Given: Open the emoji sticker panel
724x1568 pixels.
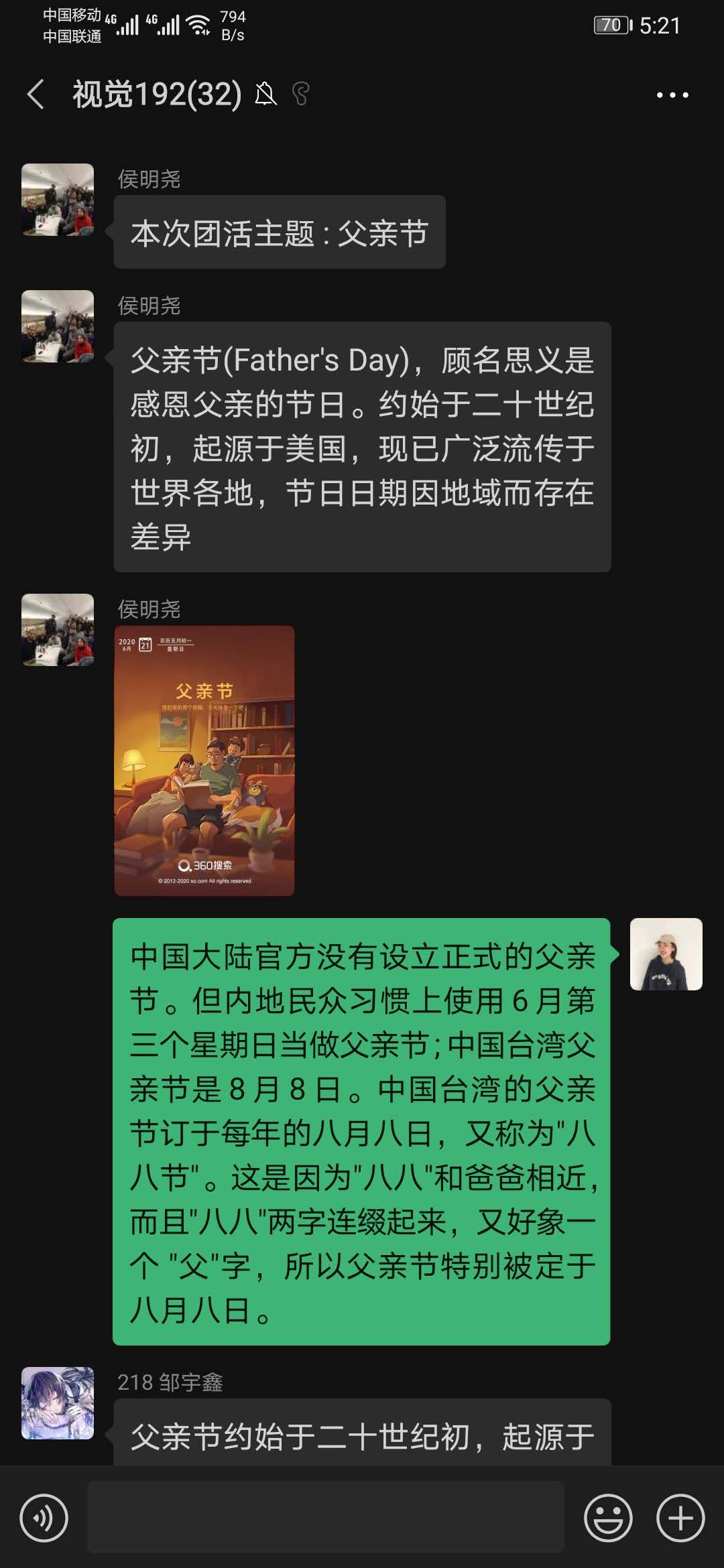Looking at the screenshot, I should [x=608, y=1518].
